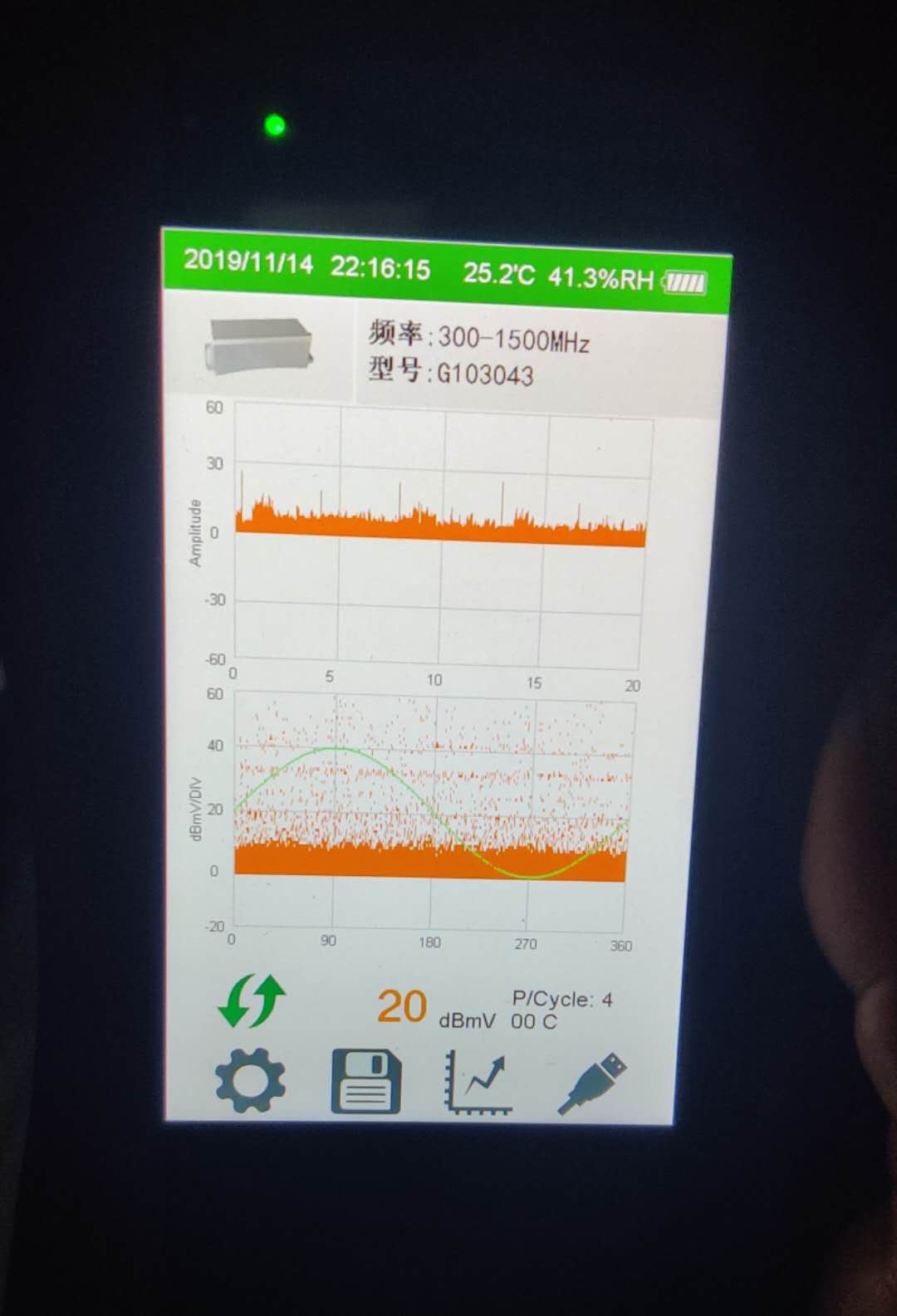
Task: Open the USB connection icon
Action: point(592,1083)
